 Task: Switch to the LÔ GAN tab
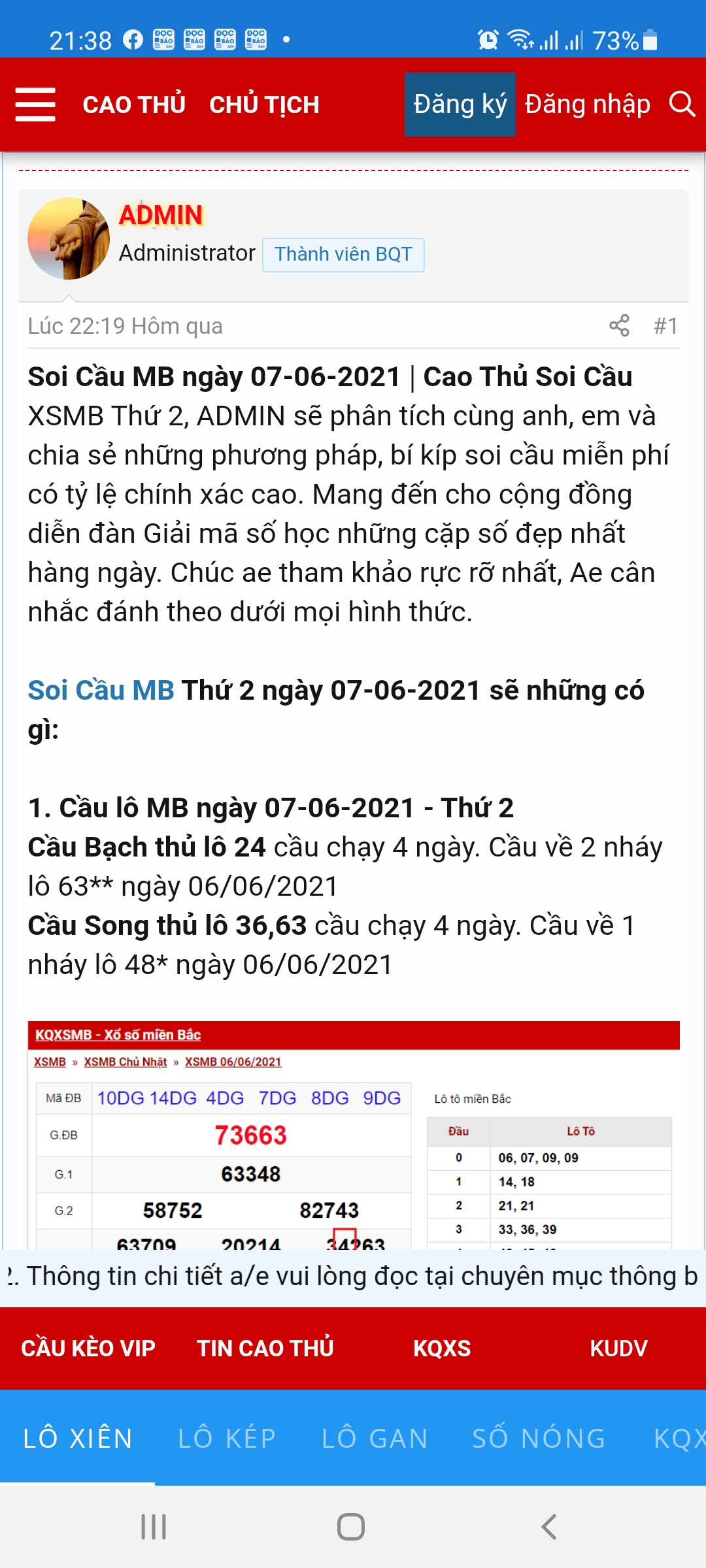pos(375,1439)
